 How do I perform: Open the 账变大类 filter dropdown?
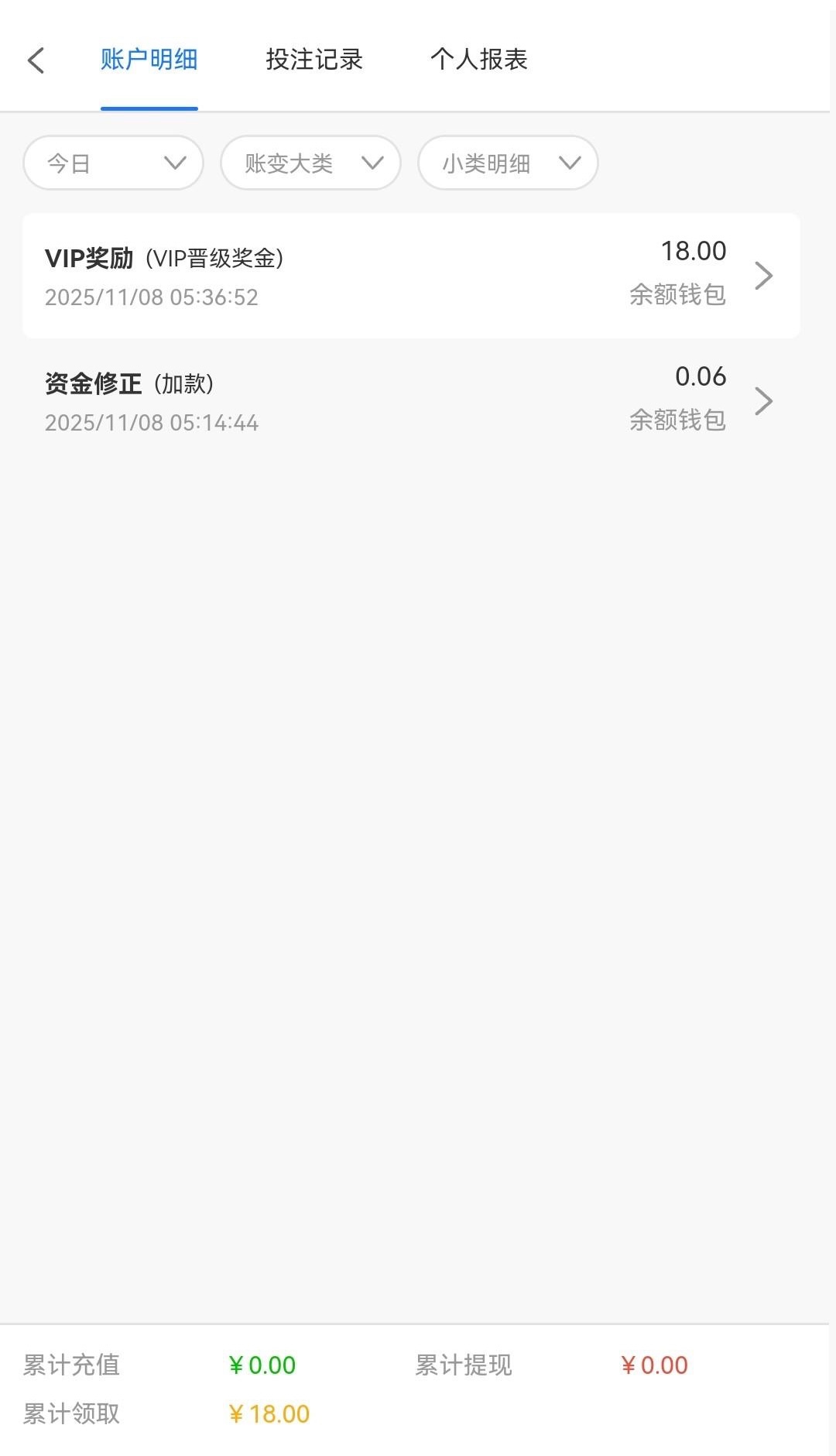[310, 163]
